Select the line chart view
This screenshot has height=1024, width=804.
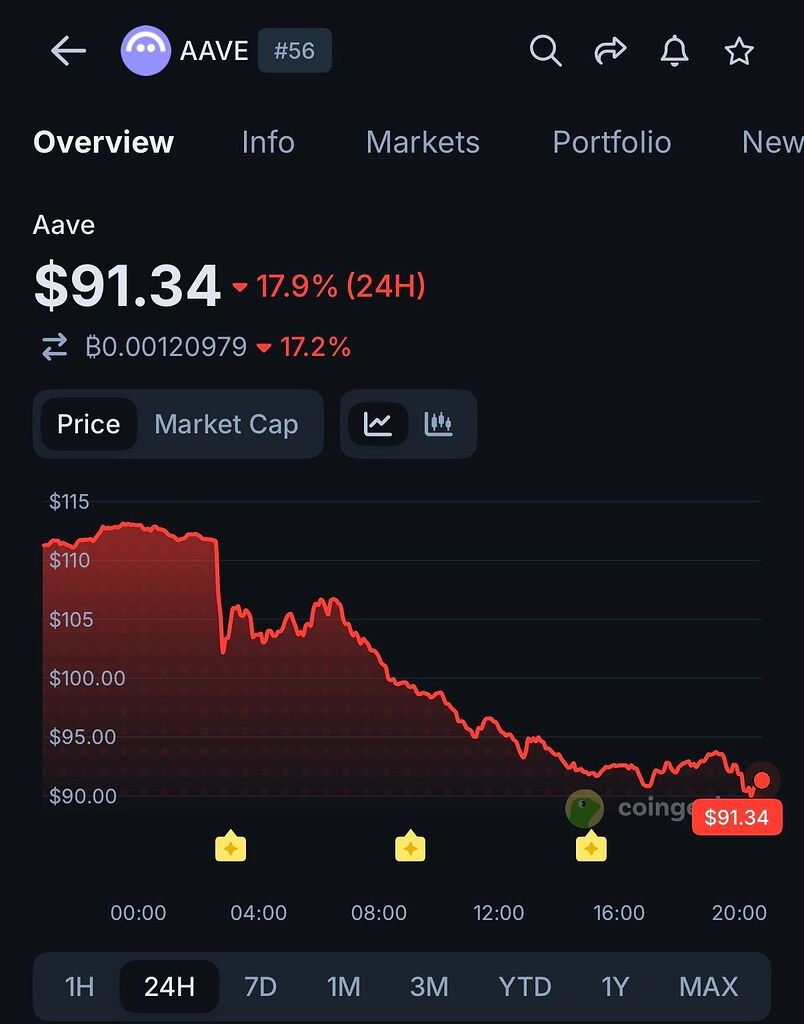click(378, 424)
